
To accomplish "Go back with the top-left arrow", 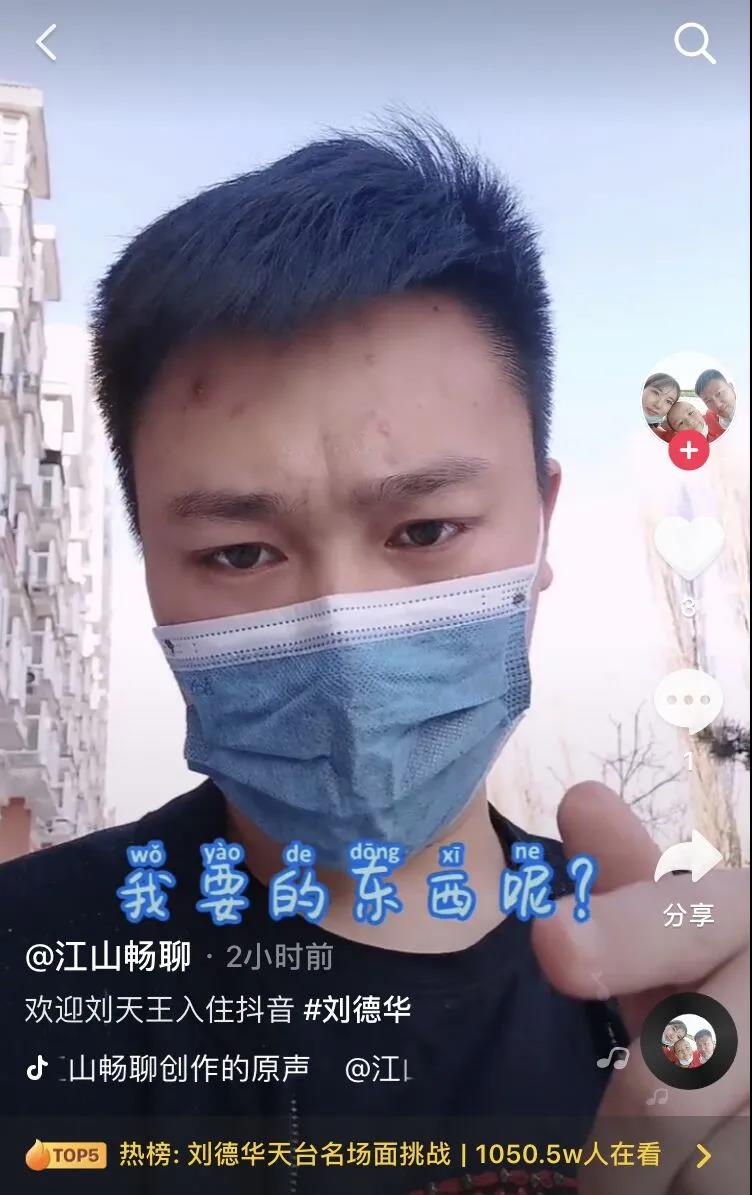I will (46, 42).
